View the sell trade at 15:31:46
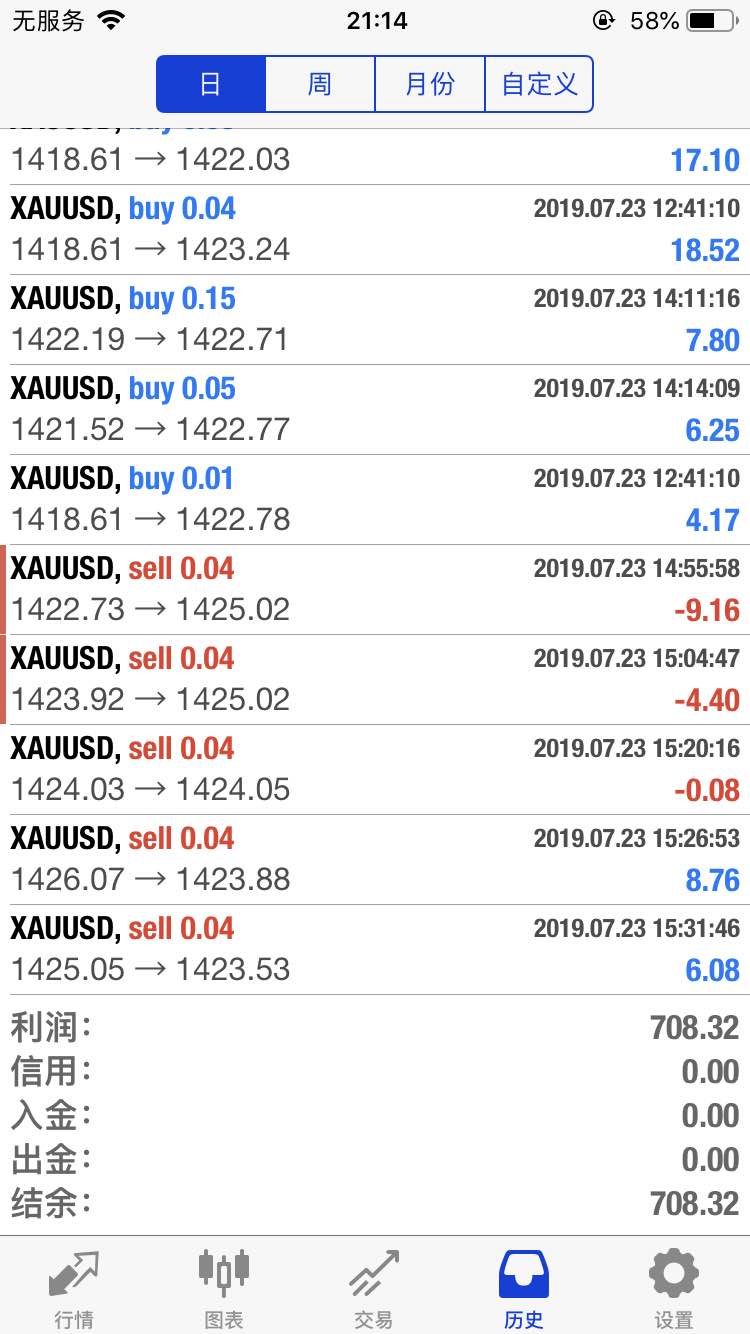Screen dimensions: 750x1334 point(375,950)
